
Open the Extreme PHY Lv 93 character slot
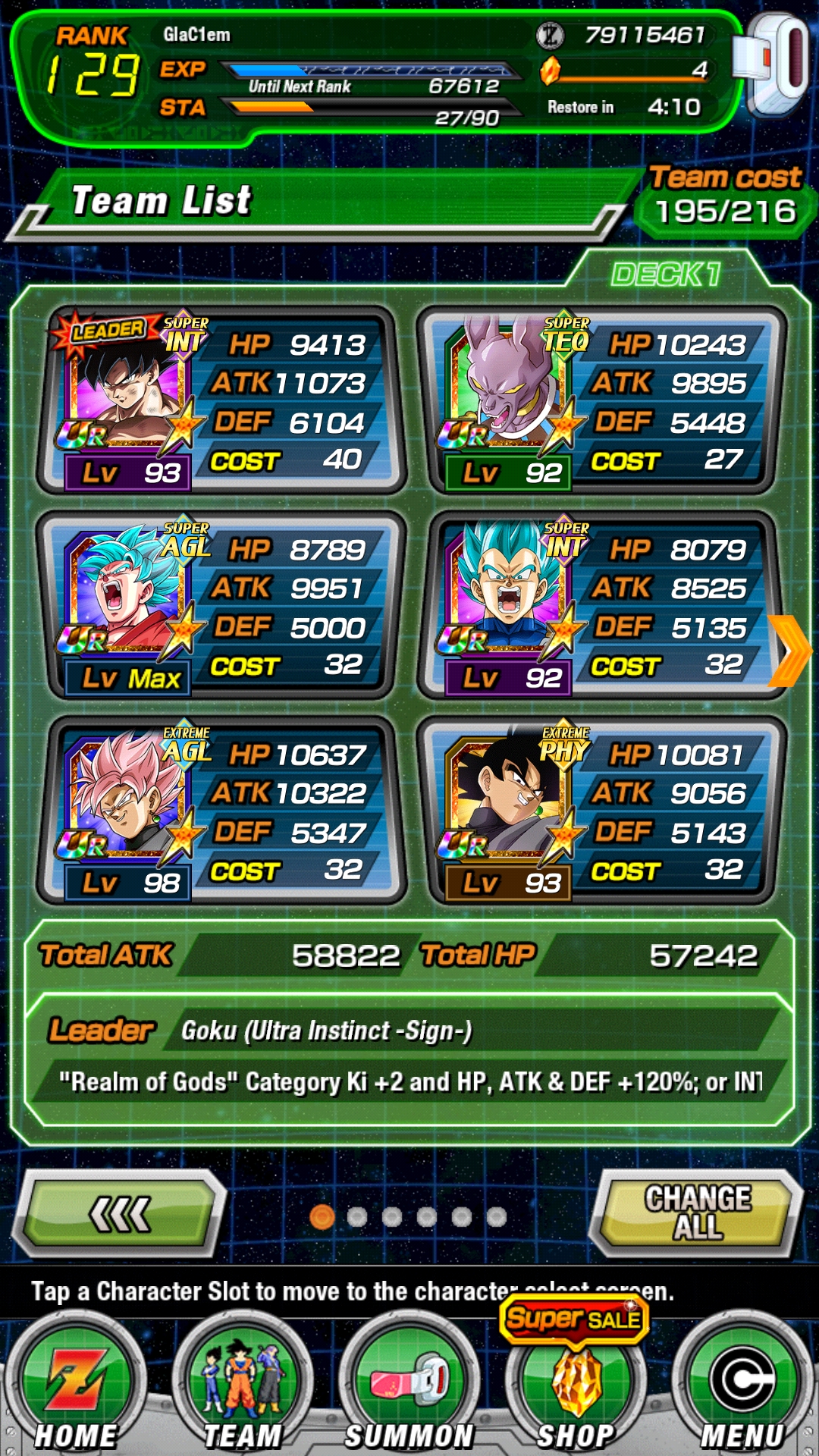pos(601,811)
